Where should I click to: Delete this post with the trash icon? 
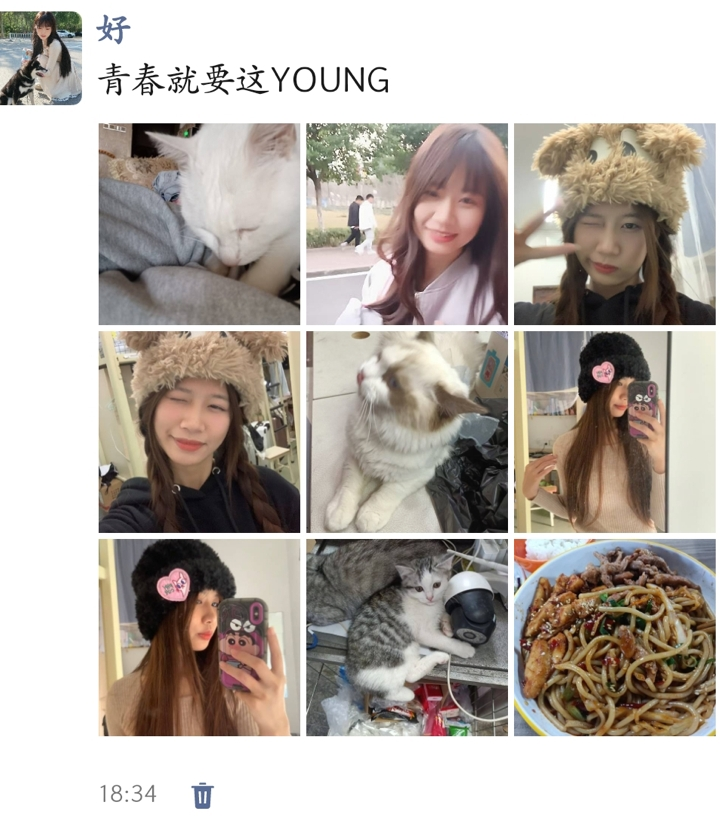(x=202, y=795)
